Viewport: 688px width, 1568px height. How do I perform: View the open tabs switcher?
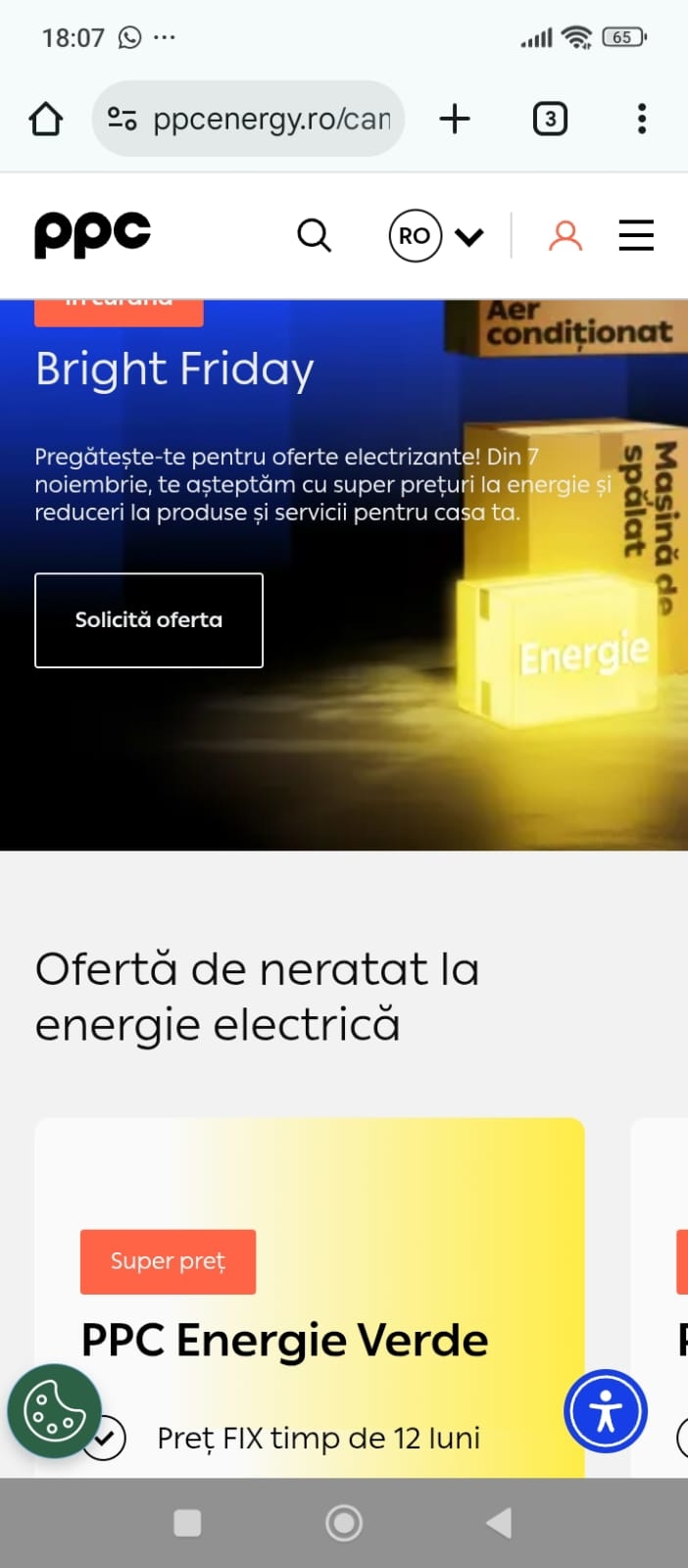click(550, 120)
